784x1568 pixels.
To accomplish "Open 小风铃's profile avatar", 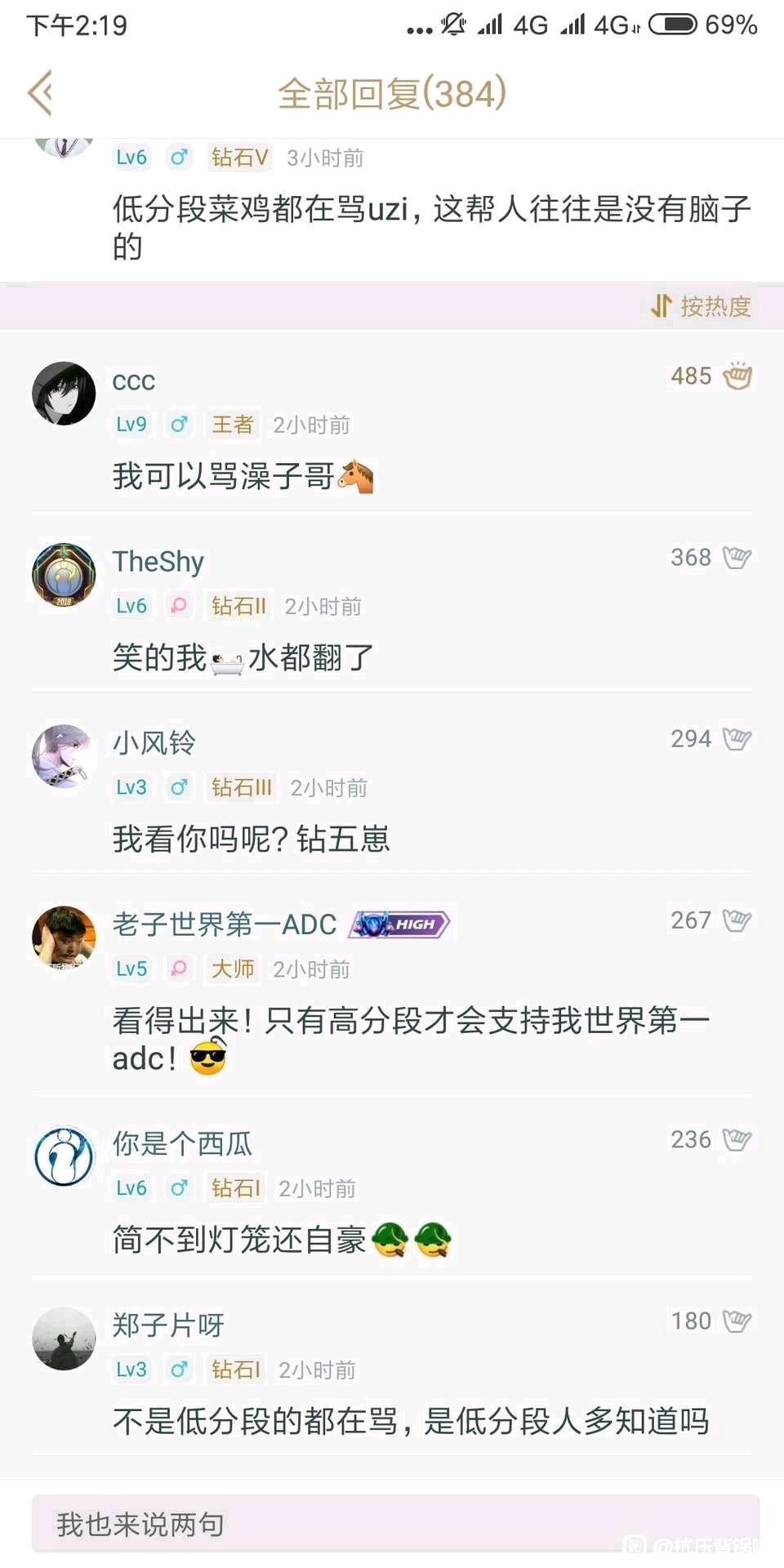I will tap(64, 756).
